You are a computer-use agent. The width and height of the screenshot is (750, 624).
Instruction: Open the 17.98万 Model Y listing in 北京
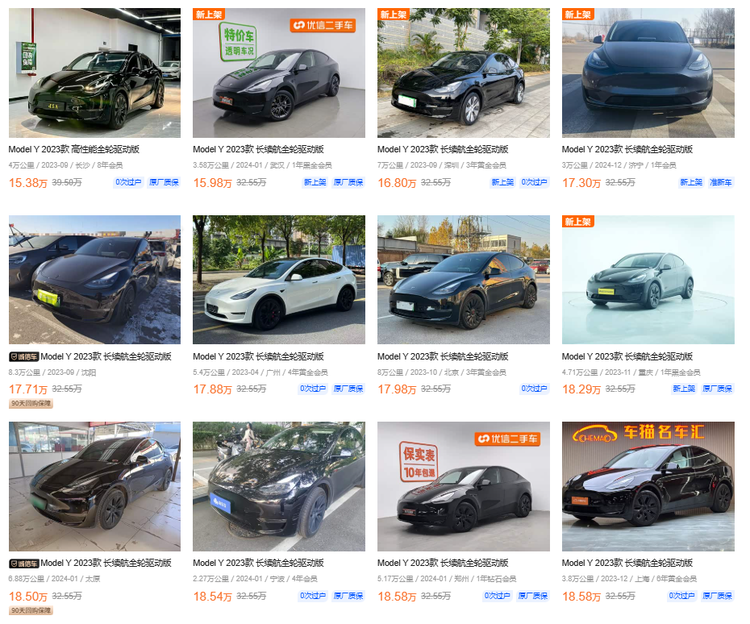pos(463,280)
